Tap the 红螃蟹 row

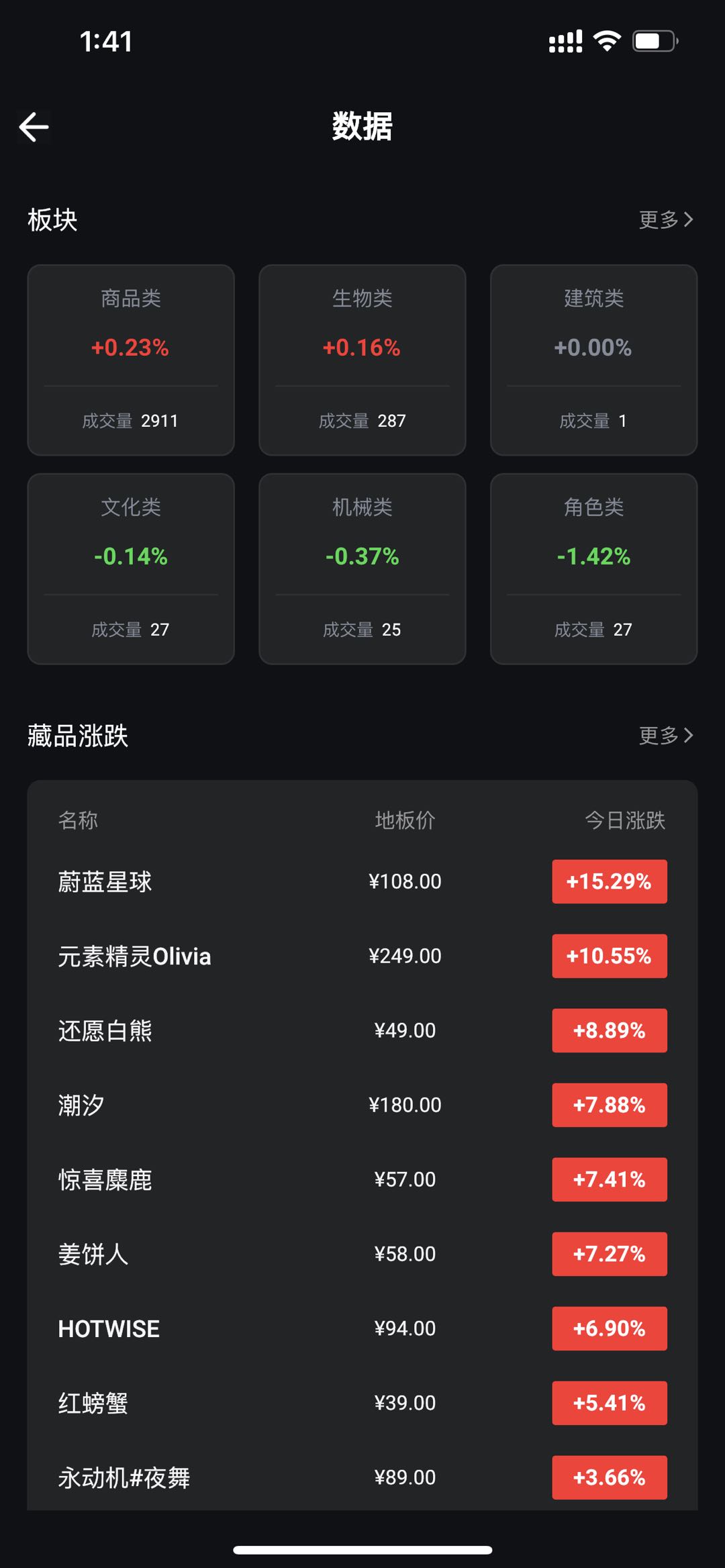click(362, 1403)
